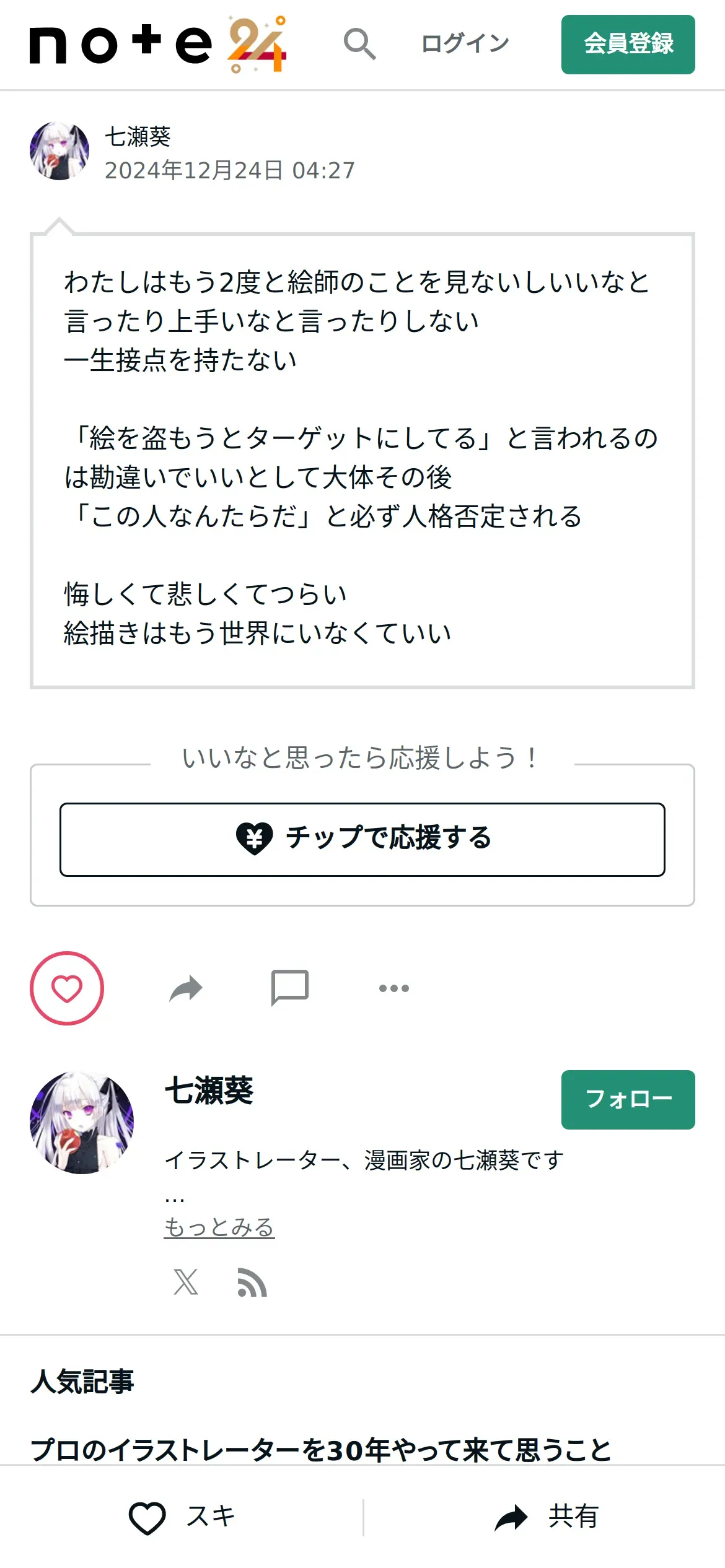
Task: Open 七瀬葵's avatar beside the post date
Action: [x=59, y=151]
